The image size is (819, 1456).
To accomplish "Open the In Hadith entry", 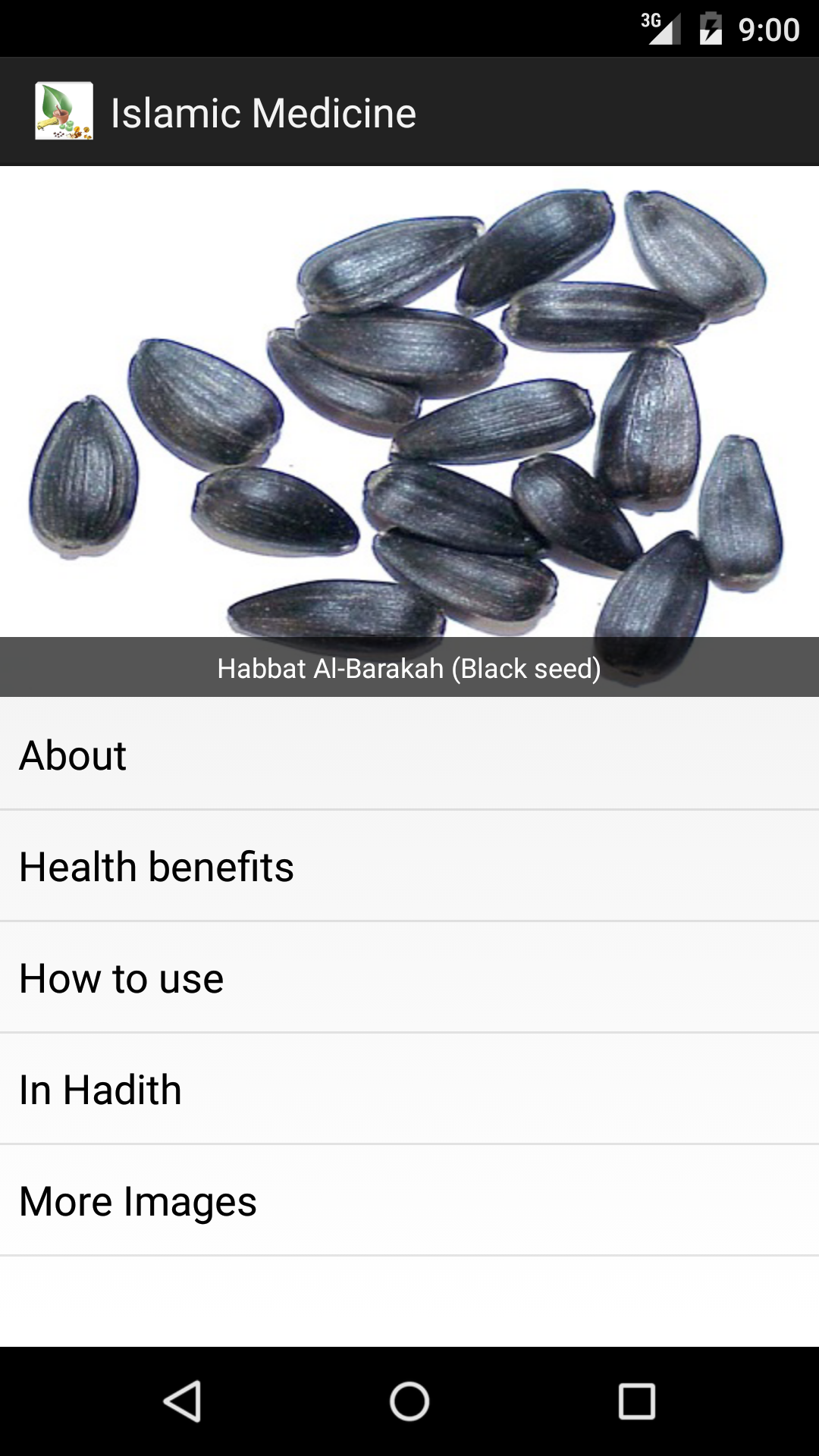I will pos(409,1090).
